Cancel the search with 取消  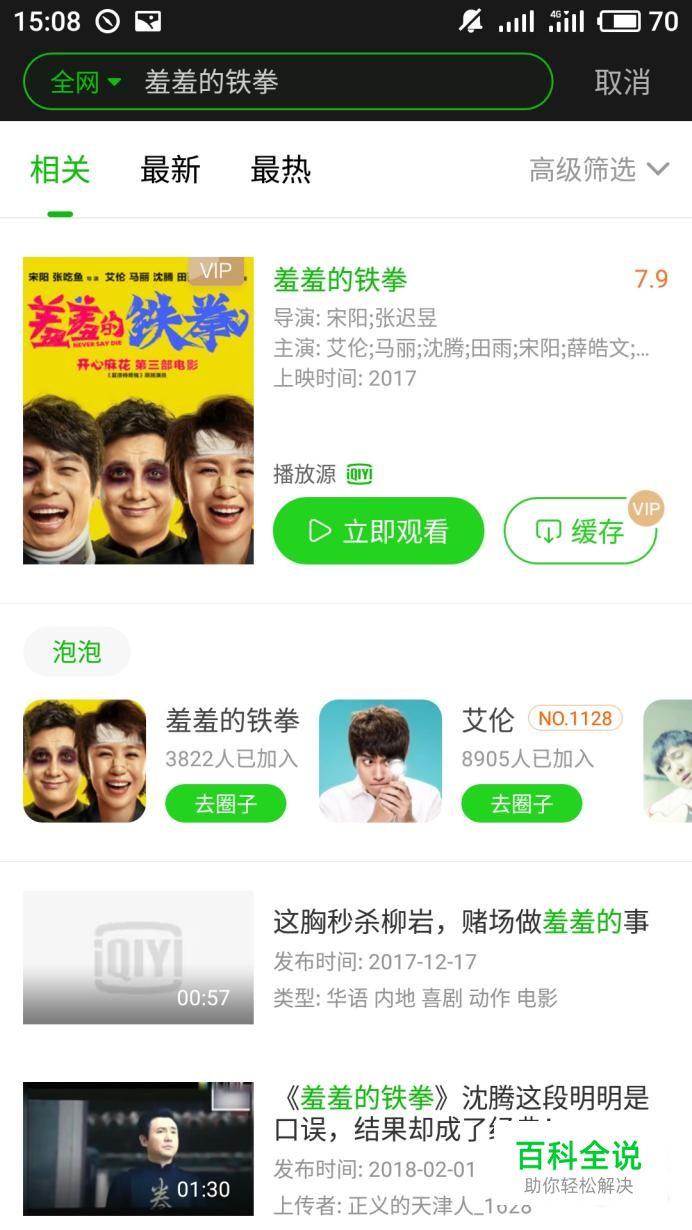(x=622, y=82)
